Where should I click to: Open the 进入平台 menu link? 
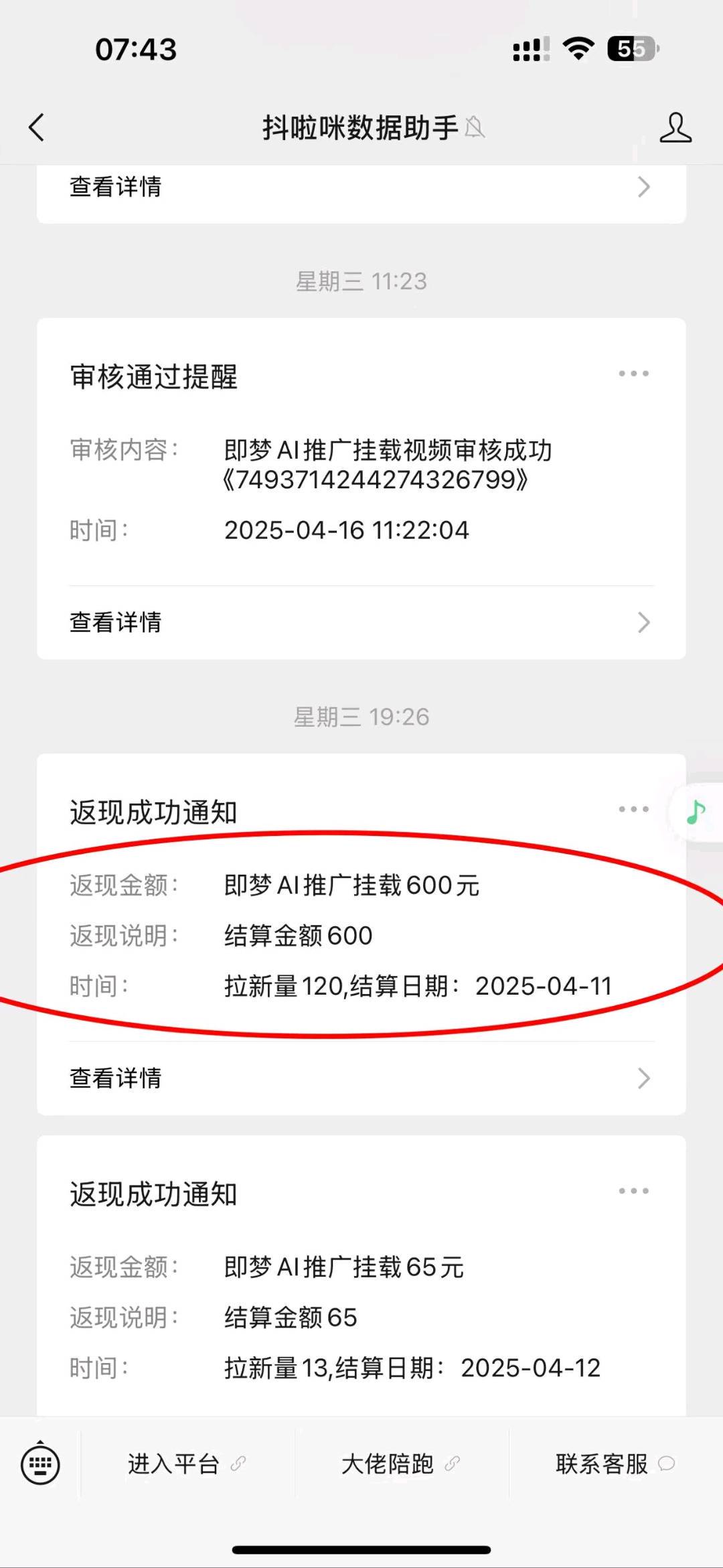click(187, 1464)
